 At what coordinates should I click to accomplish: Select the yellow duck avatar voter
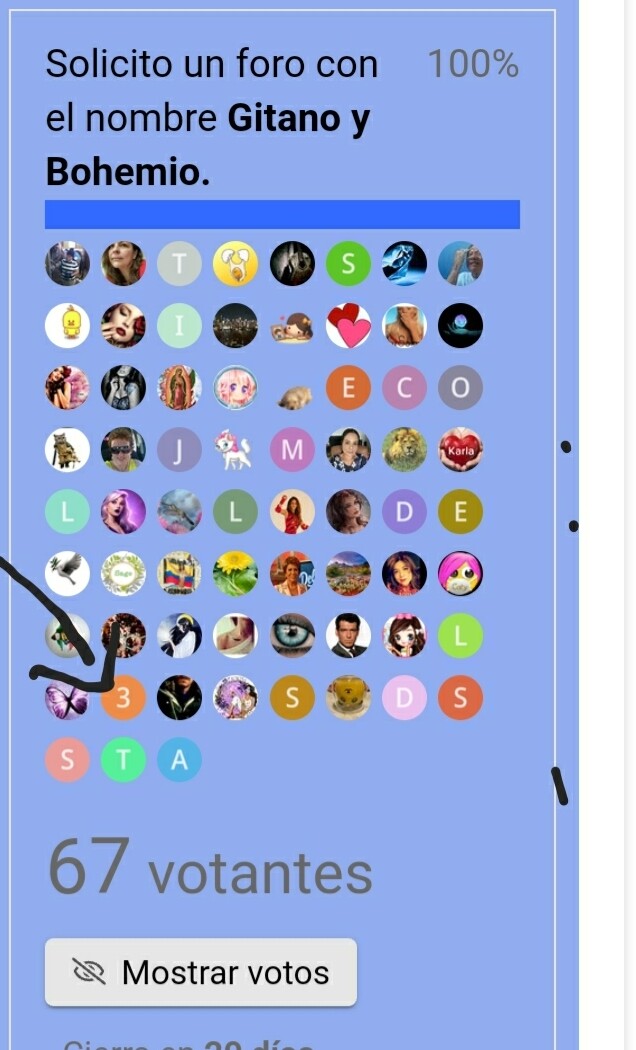[67, 325]
